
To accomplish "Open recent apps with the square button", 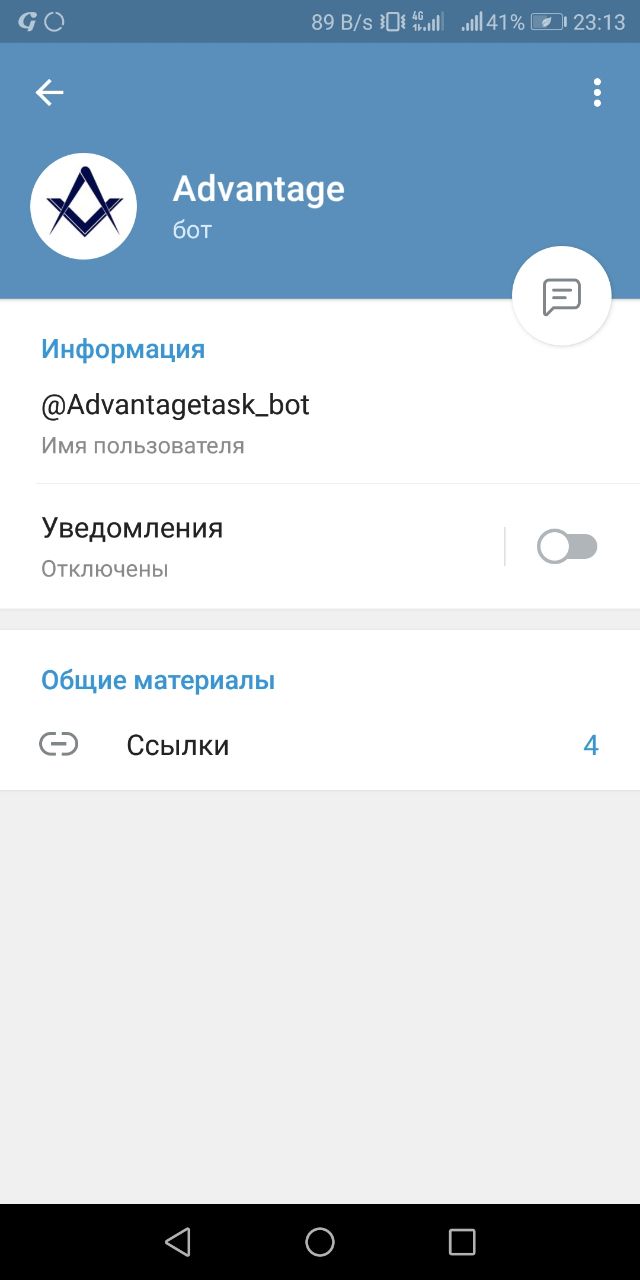I will 462,1242.
